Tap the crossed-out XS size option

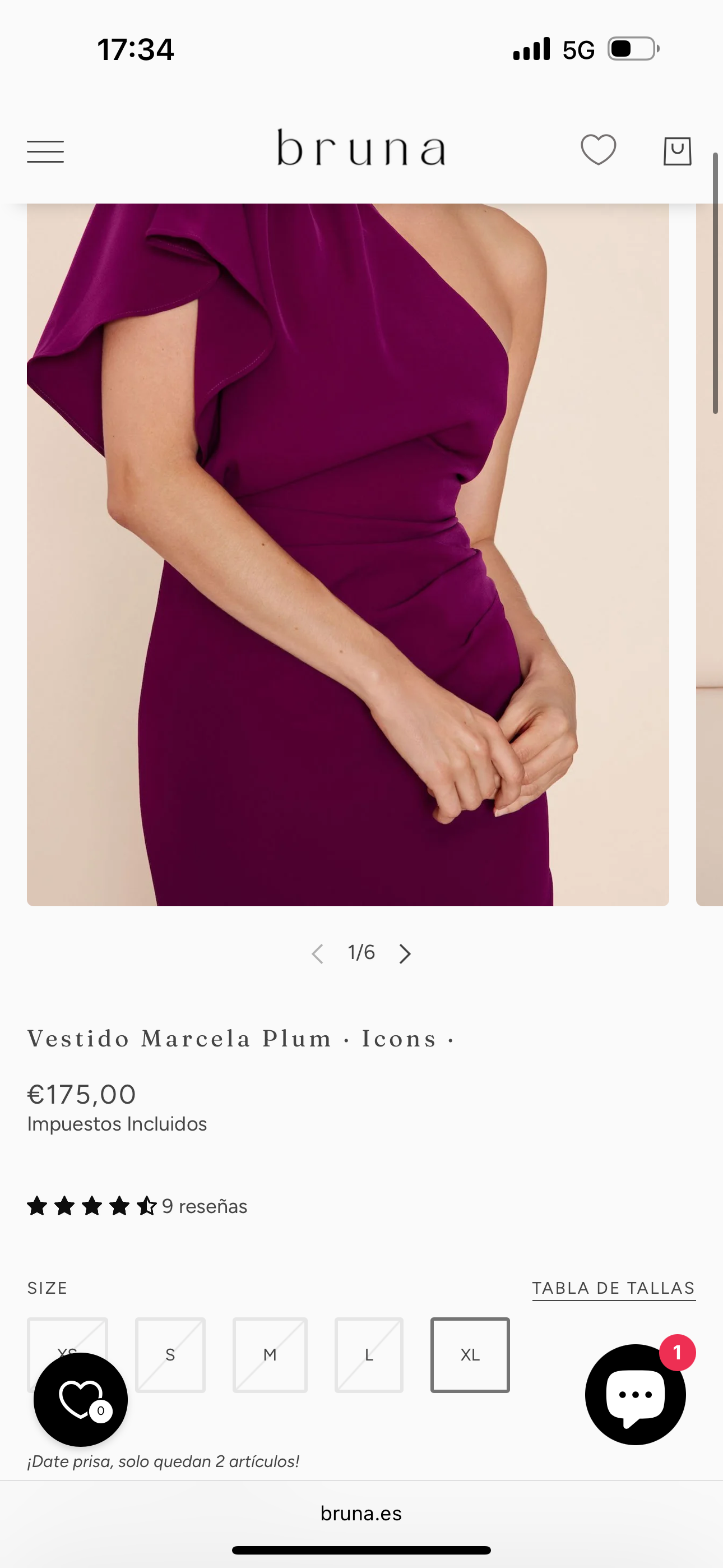point(68,1345)
